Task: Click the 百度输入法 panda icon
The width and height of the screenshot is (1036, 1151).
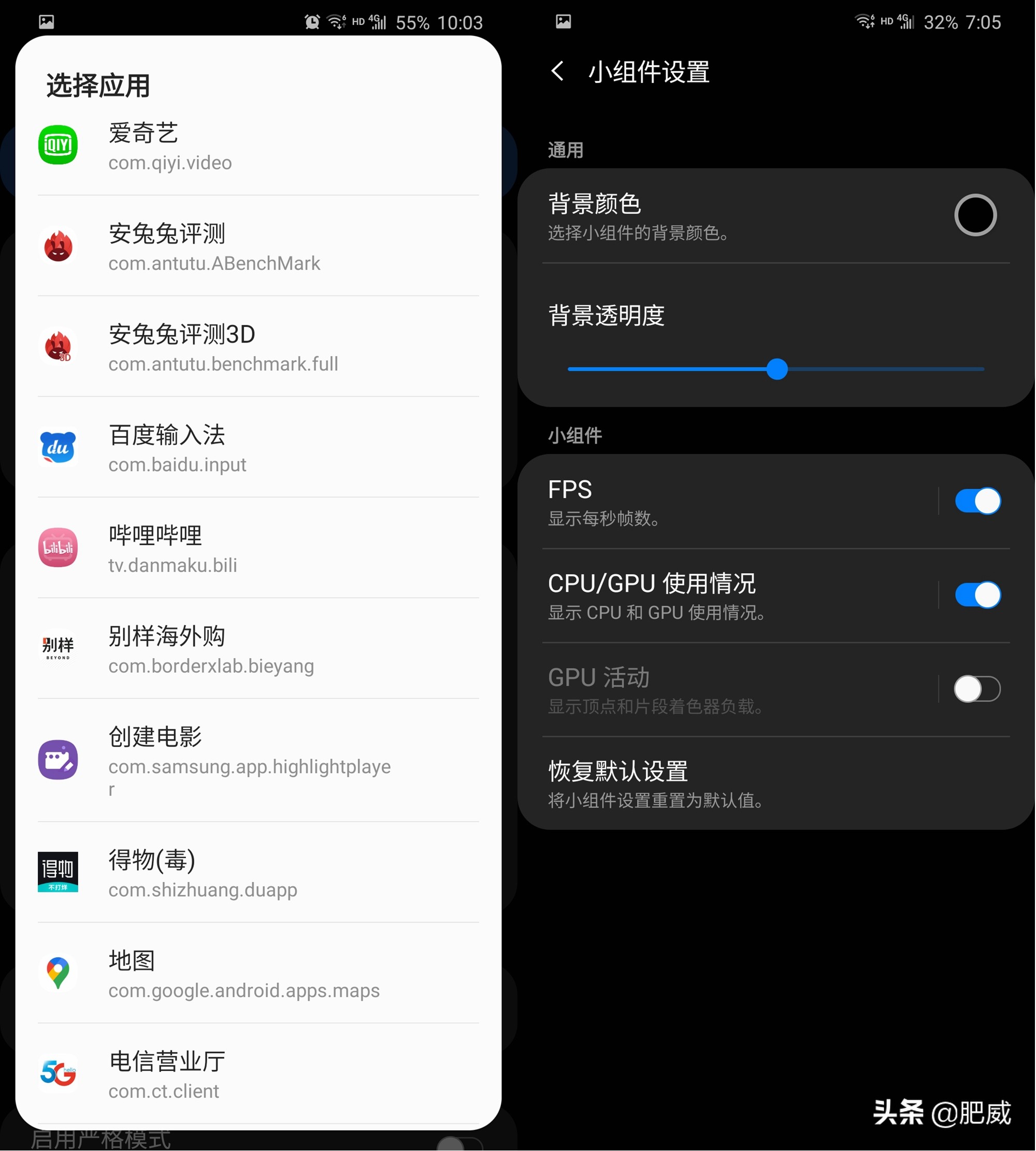Action: [x=57, y=448]
